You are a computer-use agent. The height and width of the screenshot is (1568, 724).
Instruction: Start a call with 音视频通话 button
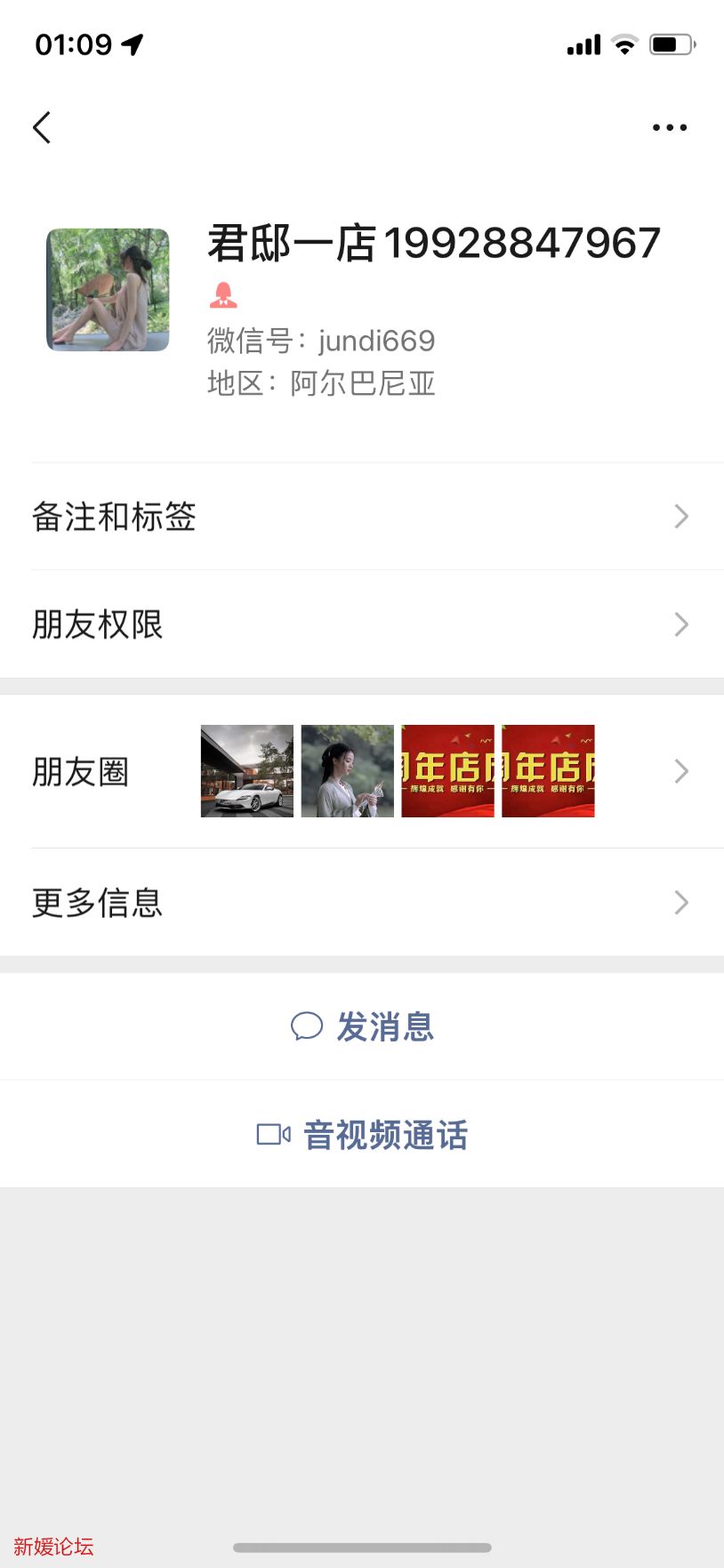coord(382,1134)
